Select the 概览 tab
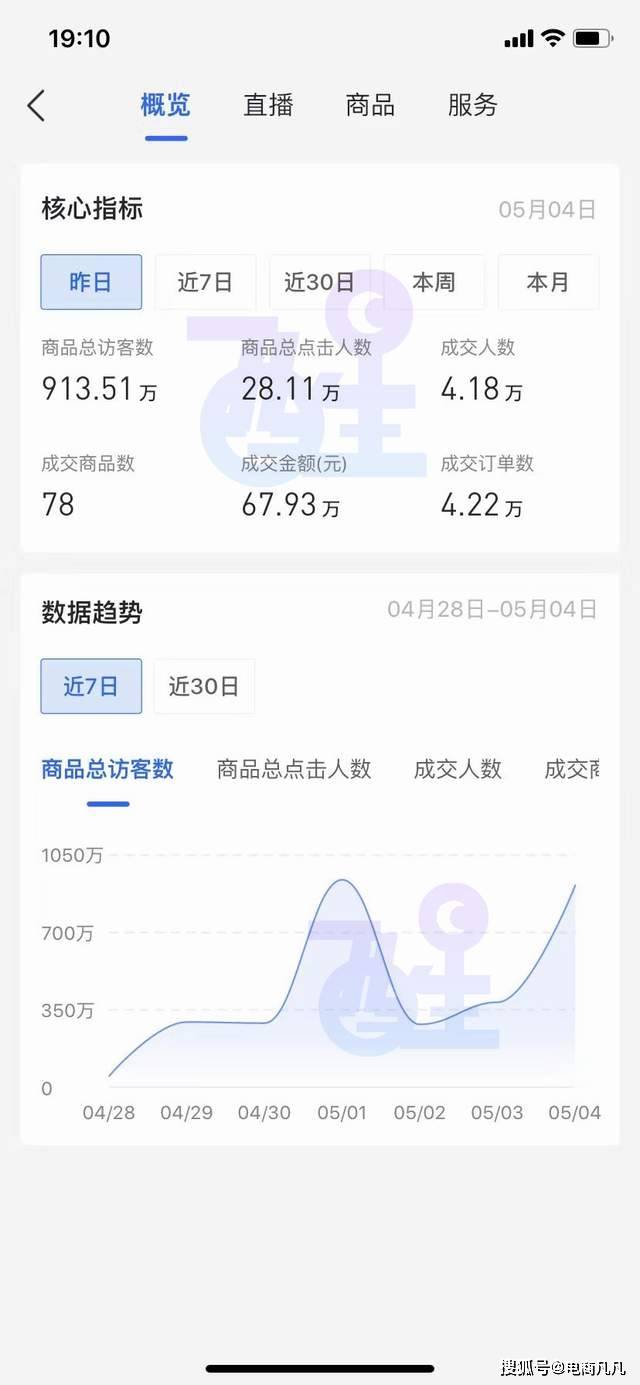 coord(166,106)
